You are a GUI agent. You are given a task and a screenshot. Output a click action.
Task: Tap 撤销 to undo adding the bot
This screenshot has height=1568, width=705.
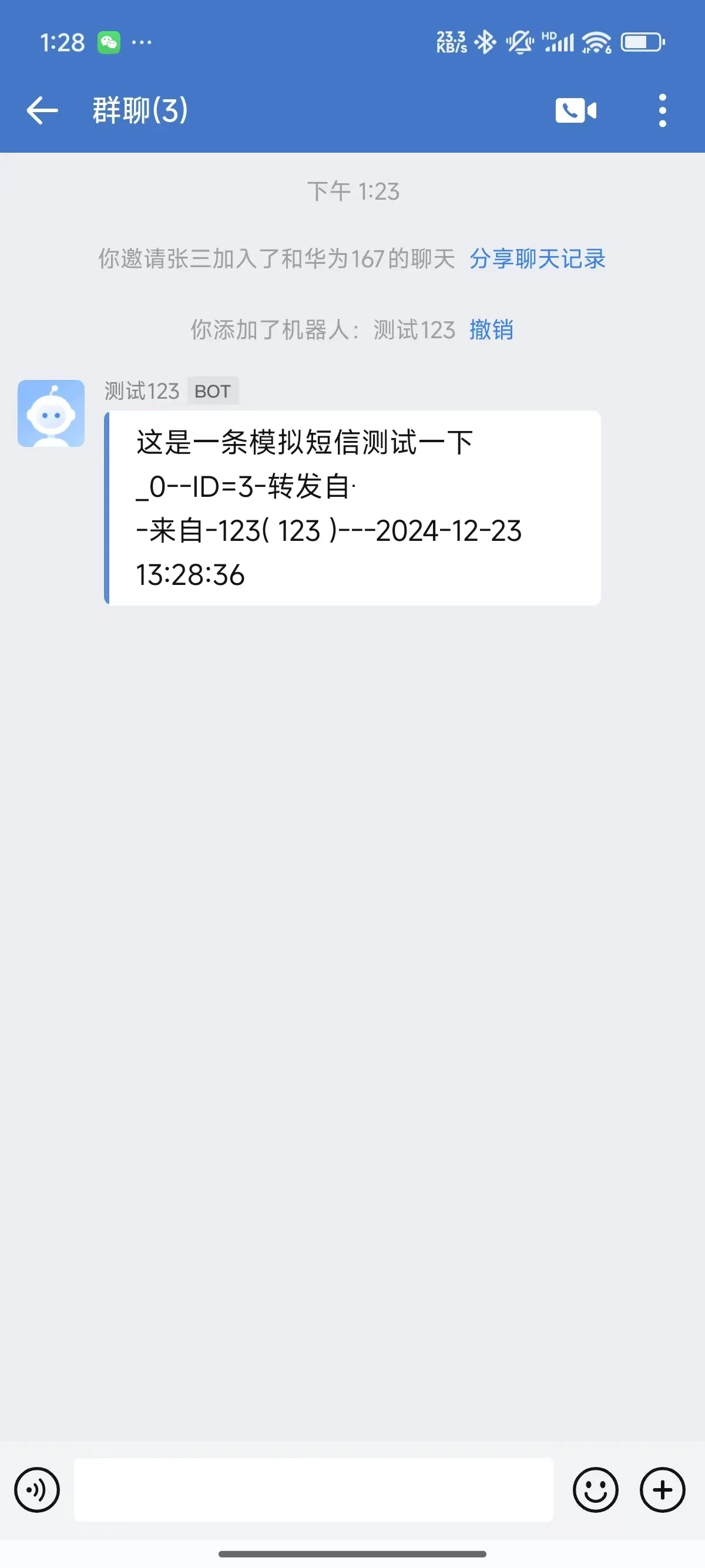coord(491,330)
